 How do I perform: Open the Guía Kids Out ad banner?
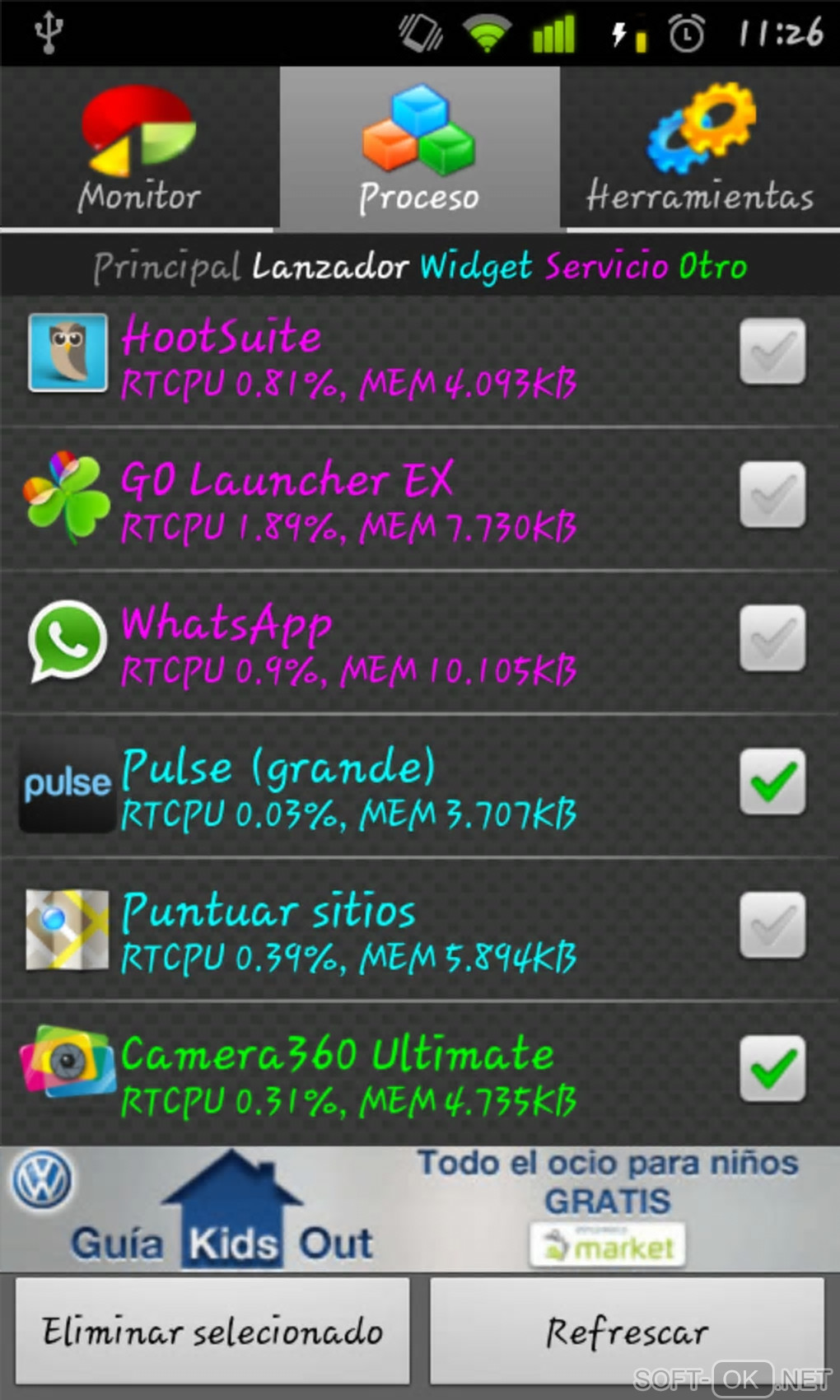[419, 1208]
